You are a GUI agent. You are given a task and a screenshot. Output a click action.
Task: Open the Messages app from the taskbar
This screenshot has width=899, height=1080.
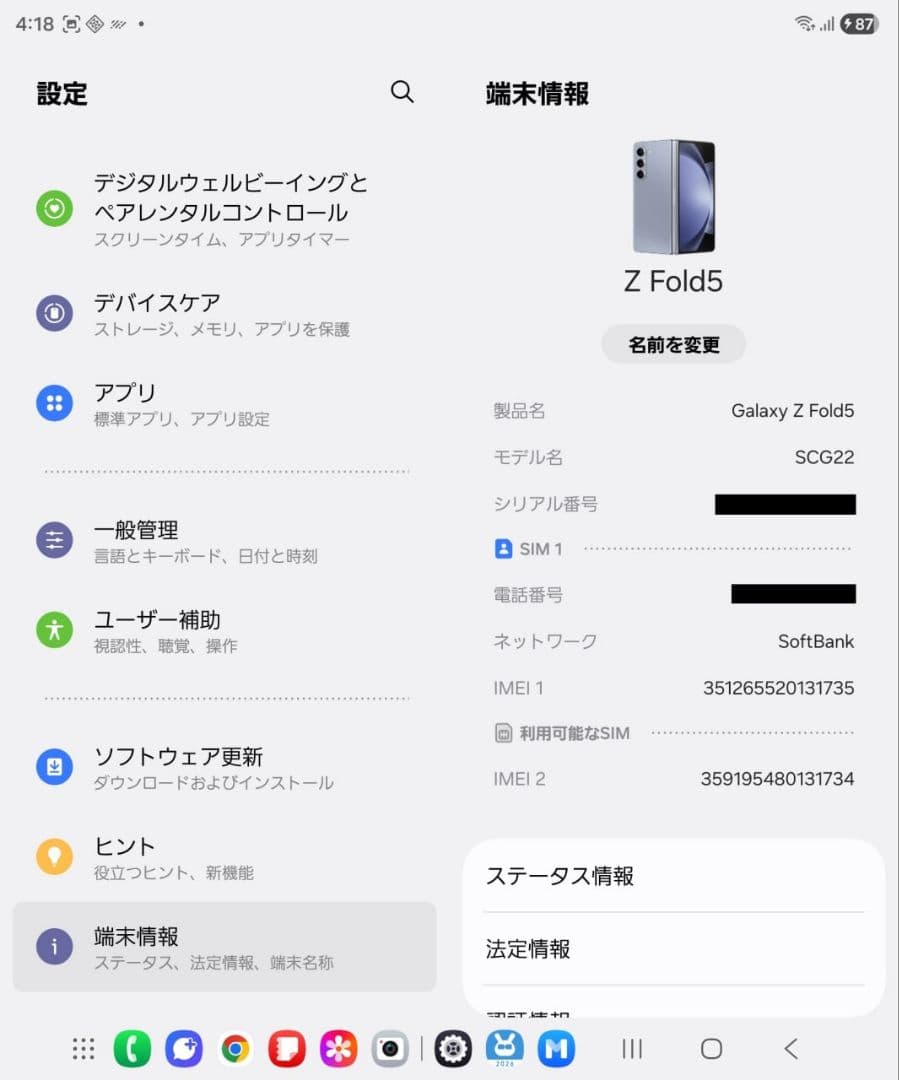pos(185,1048)
